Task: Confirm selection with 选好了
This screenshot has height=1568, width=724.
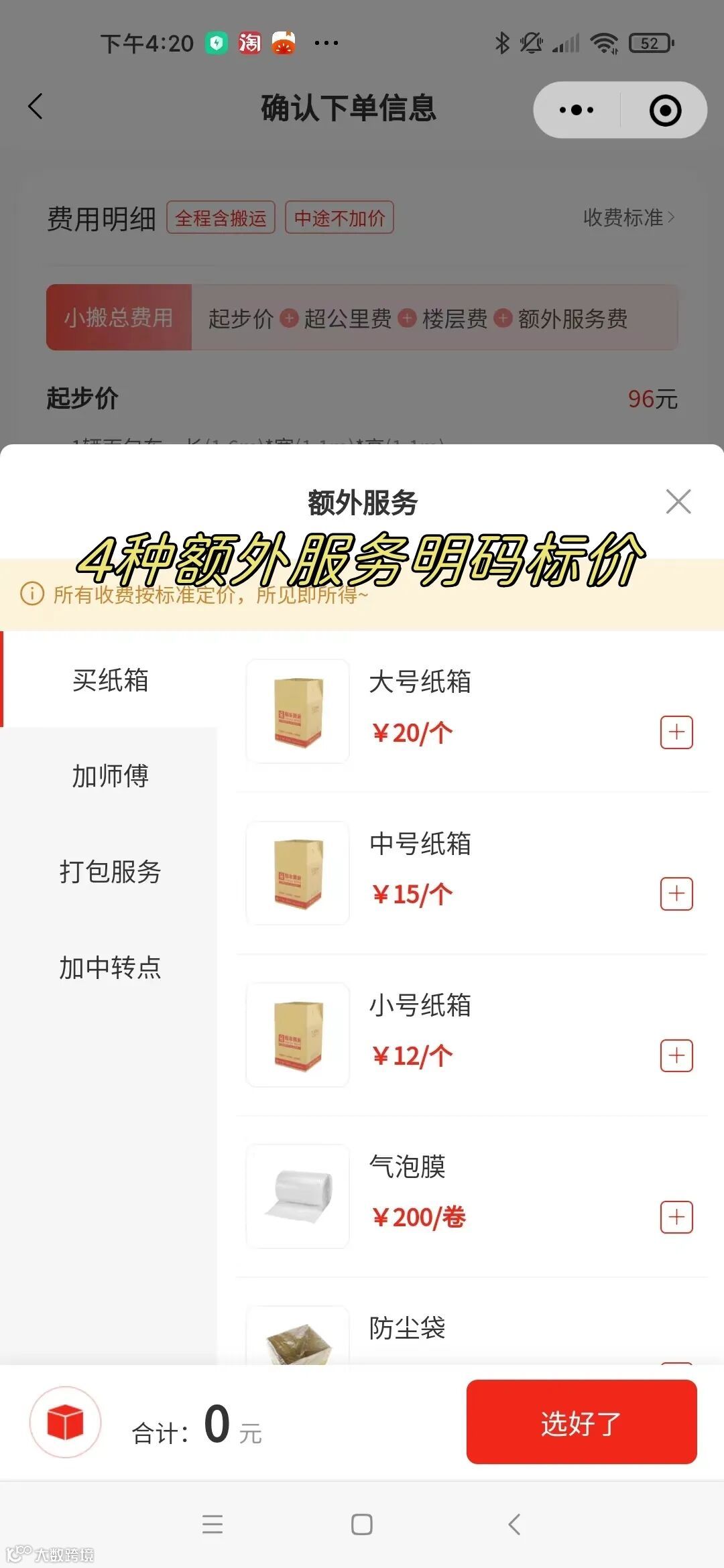Action: pos(581,1421)
